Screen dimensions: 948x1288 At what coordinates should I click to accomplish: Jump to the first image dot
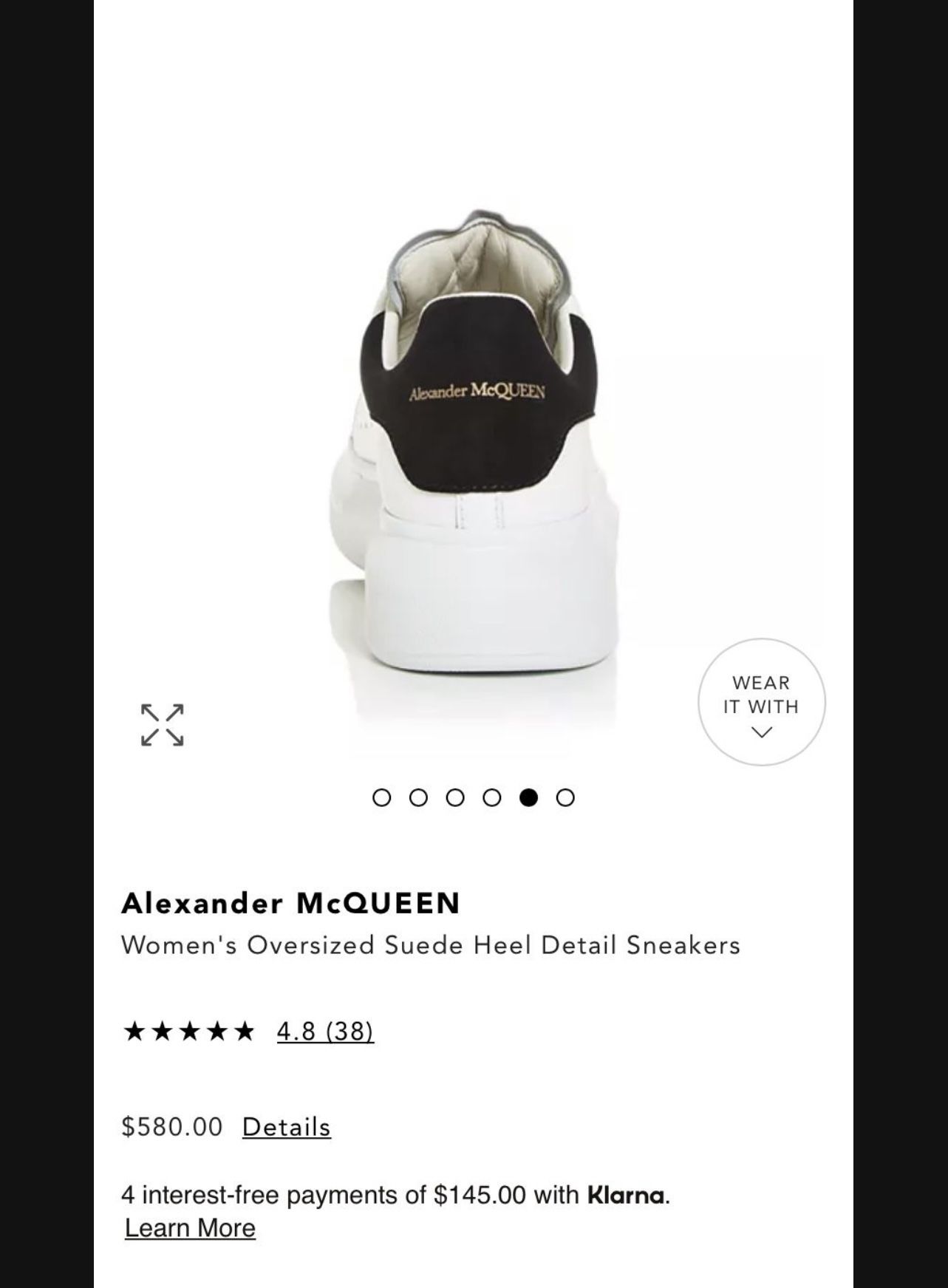(x=381, y=797)
